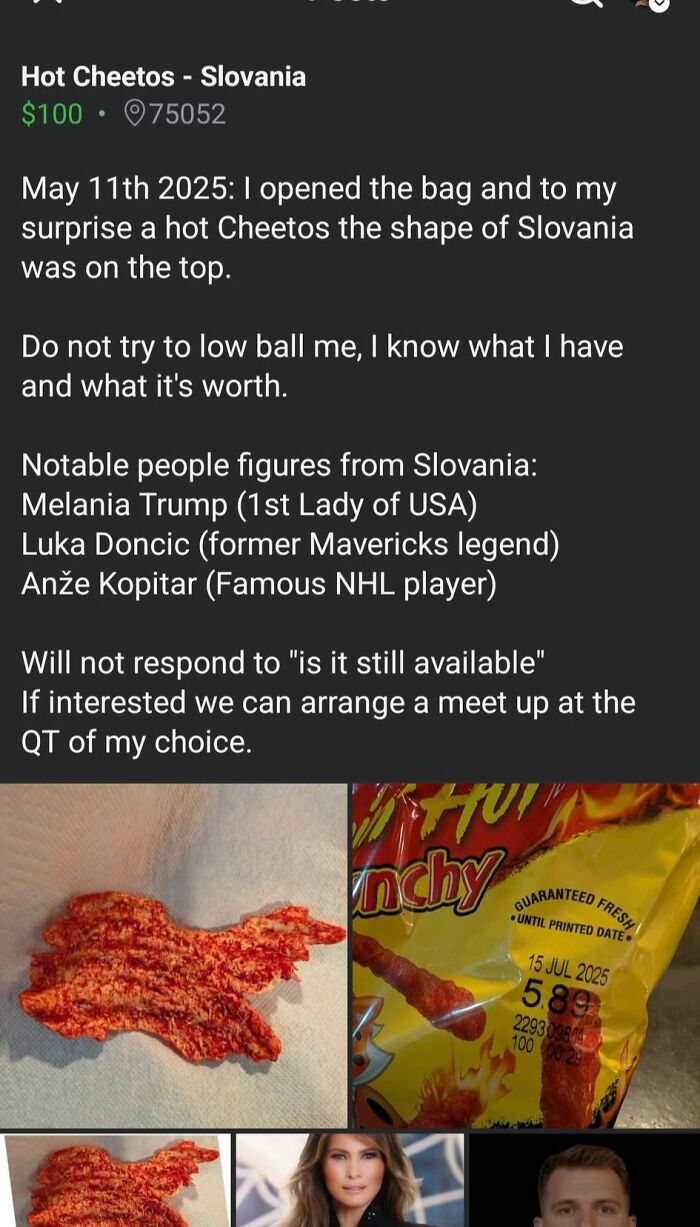The height and width of the screenshot is (1227, 700).
Task: Open the large Cheeto chip photo
Action: click(174, 955)
